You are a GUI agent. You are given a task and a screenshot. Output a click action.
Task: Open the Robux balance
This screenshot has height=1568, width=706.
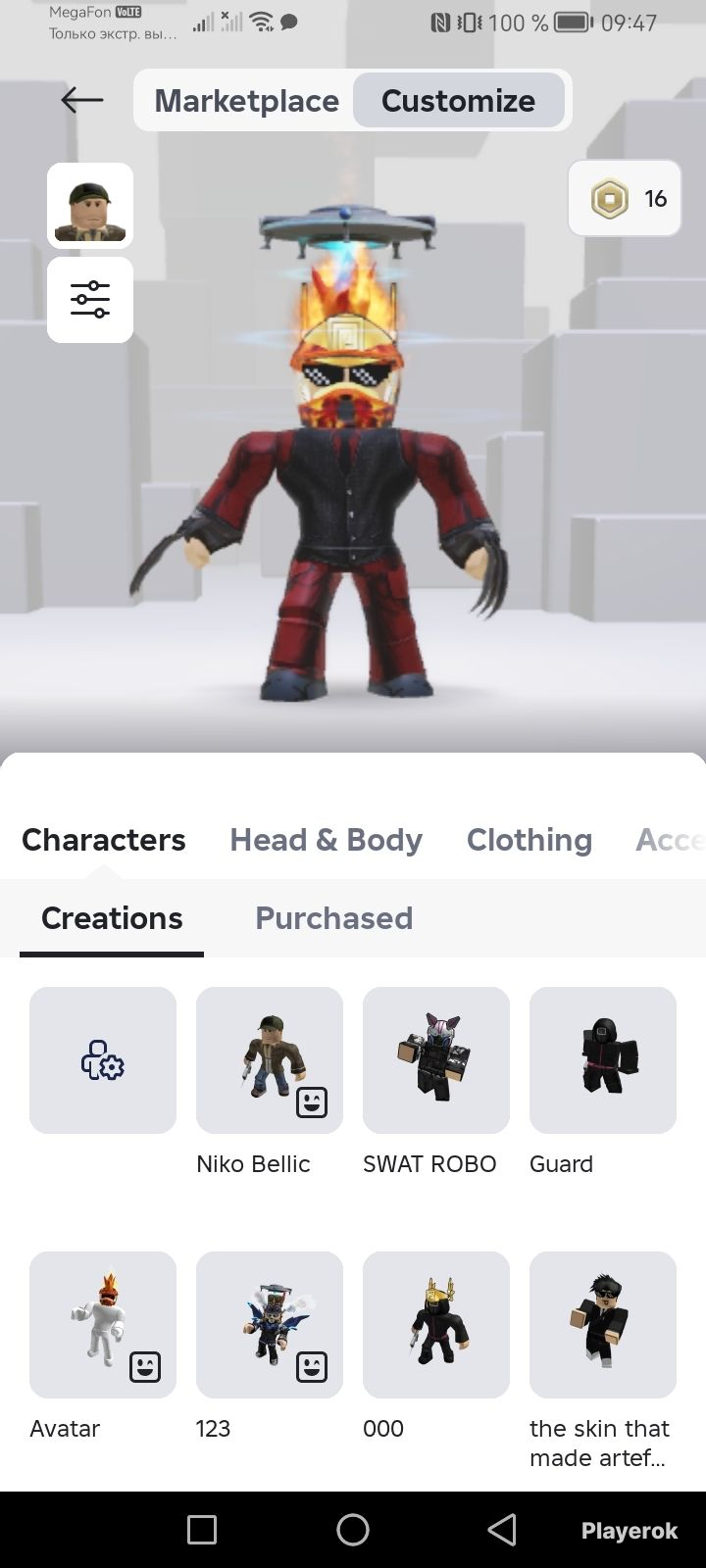625,199
